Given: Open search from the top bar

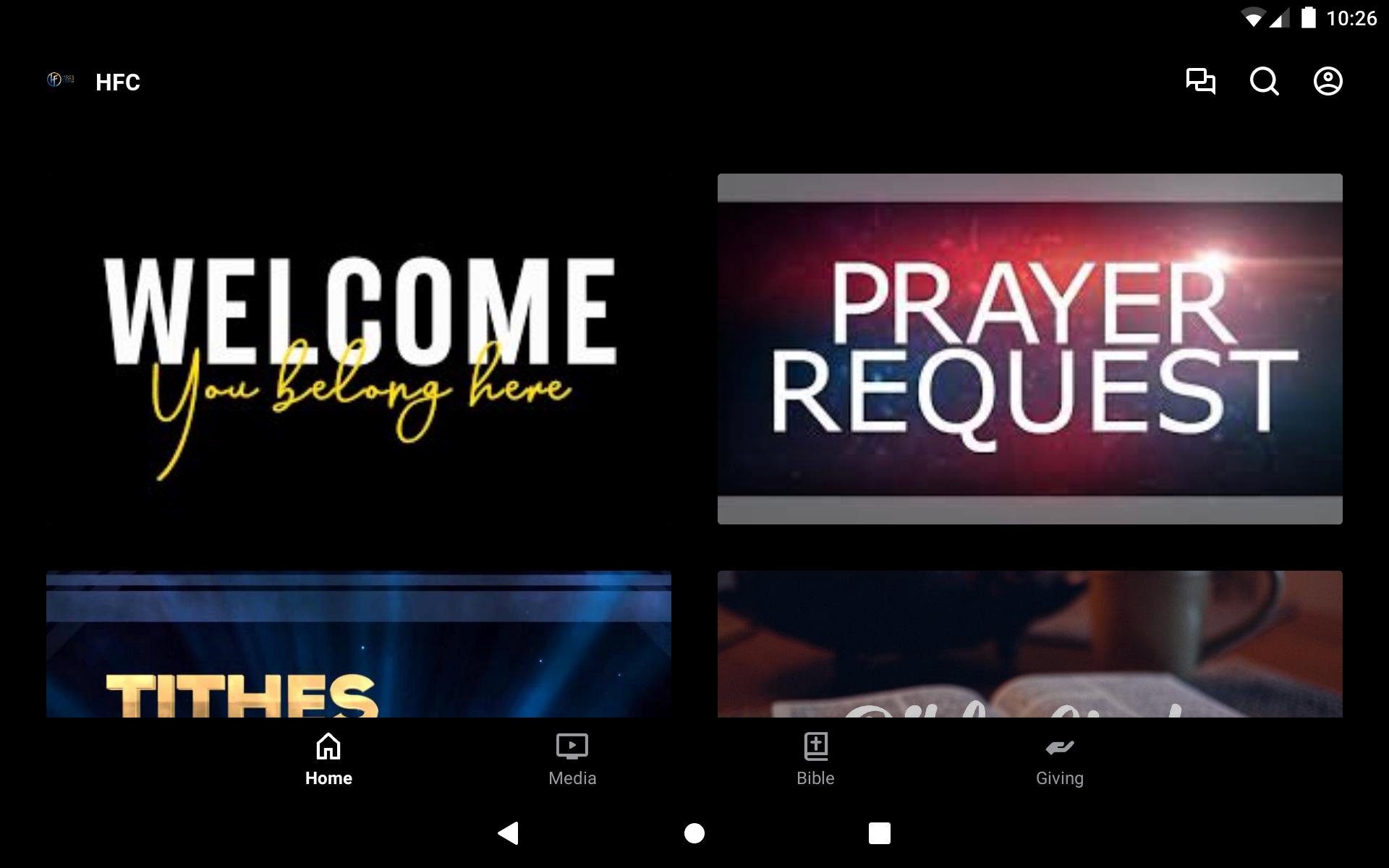Looking at the screenshot, I should click(x=1264, y=81).
